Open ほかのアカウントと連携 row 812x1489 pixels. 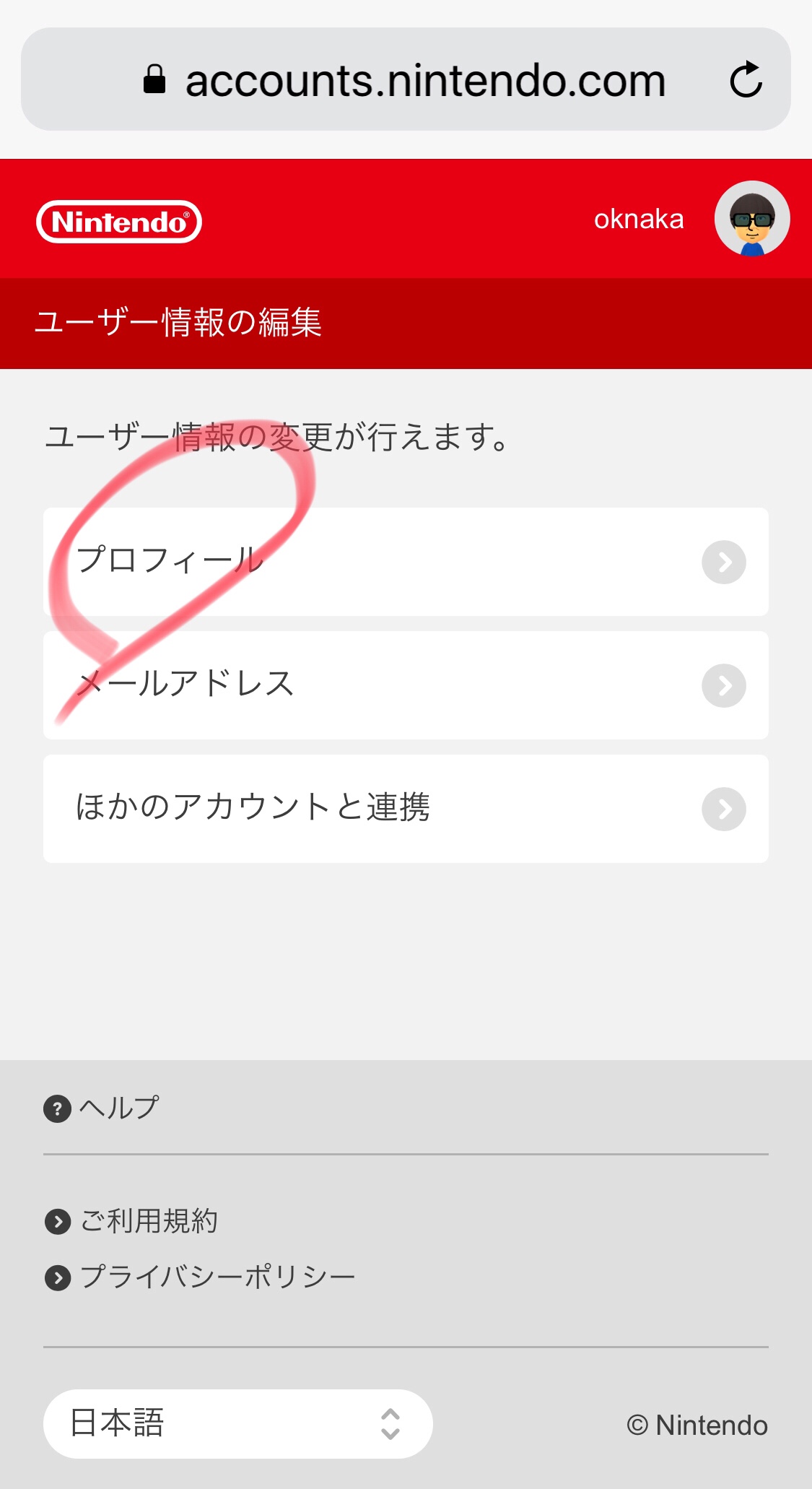406,809
